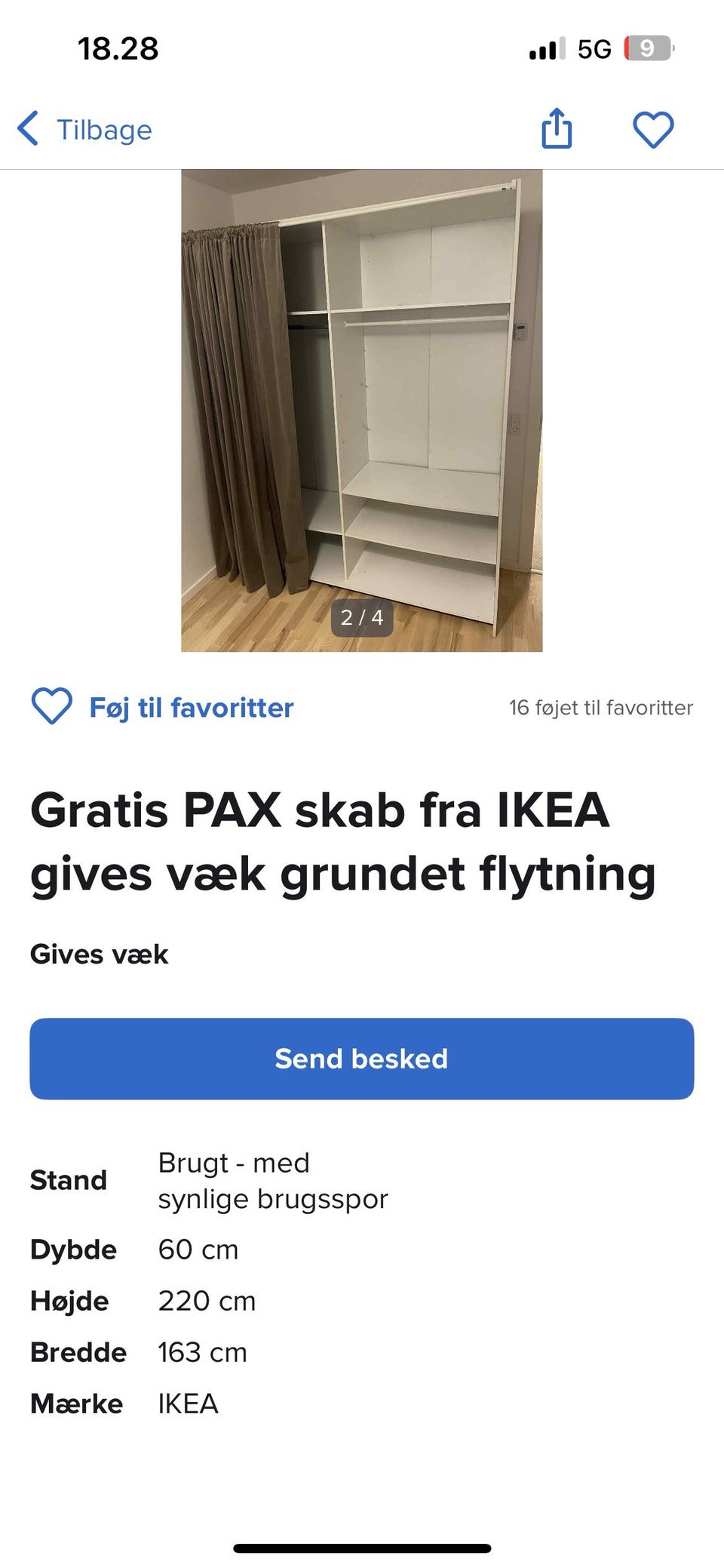Tap the heart icon in the top bar
This screenshot has width=724, height=1568.
pos(653,129)
